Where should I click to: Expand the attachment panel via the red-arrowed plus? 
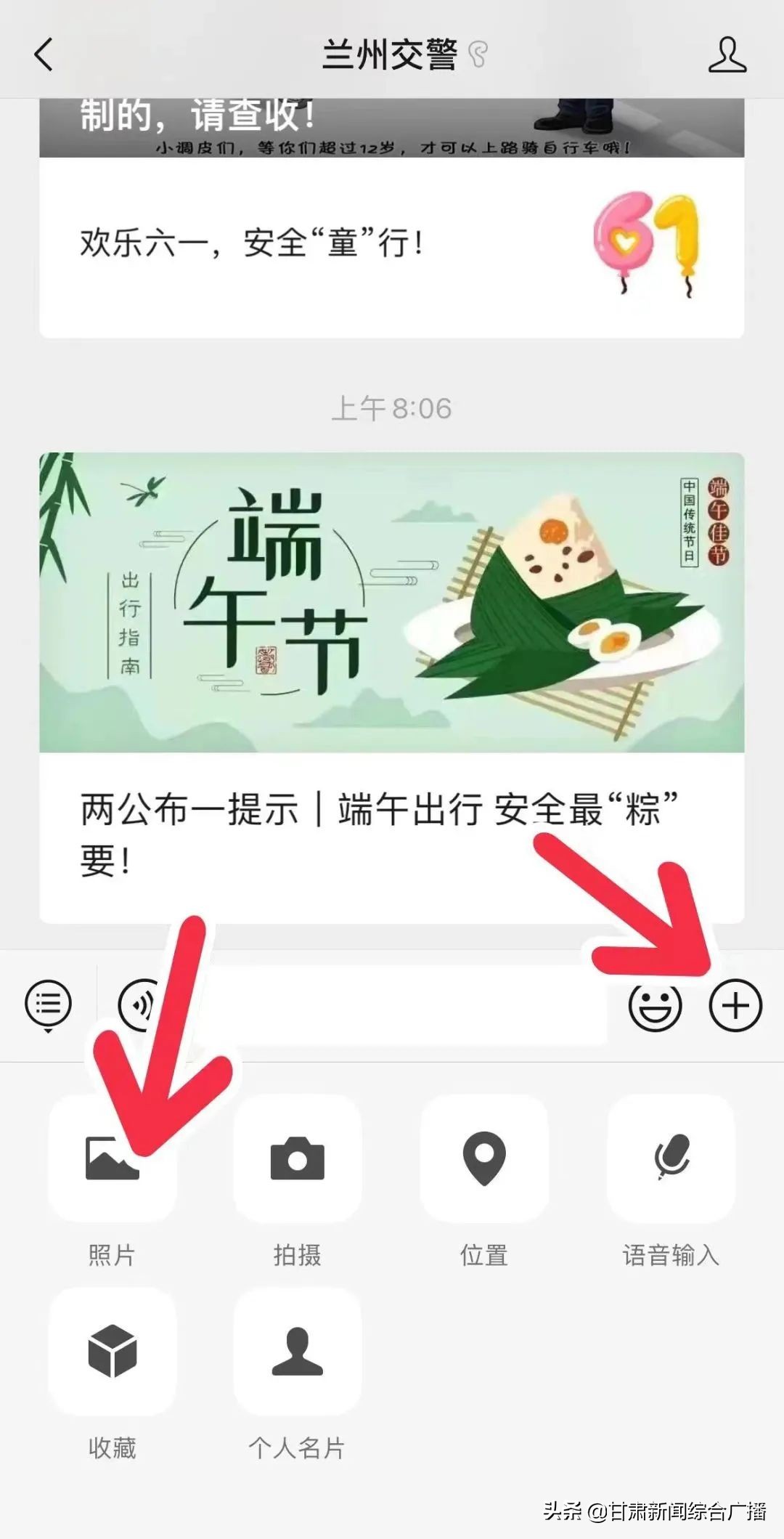[x=735, y=1005]
